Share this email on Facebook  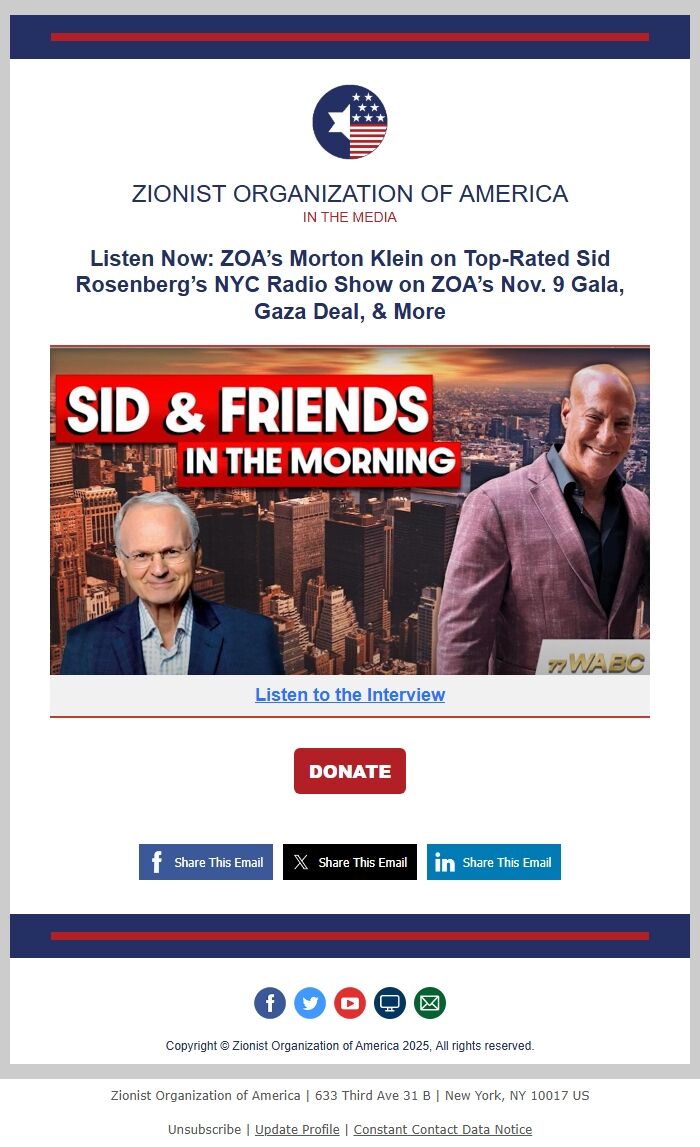click(206, 862)
